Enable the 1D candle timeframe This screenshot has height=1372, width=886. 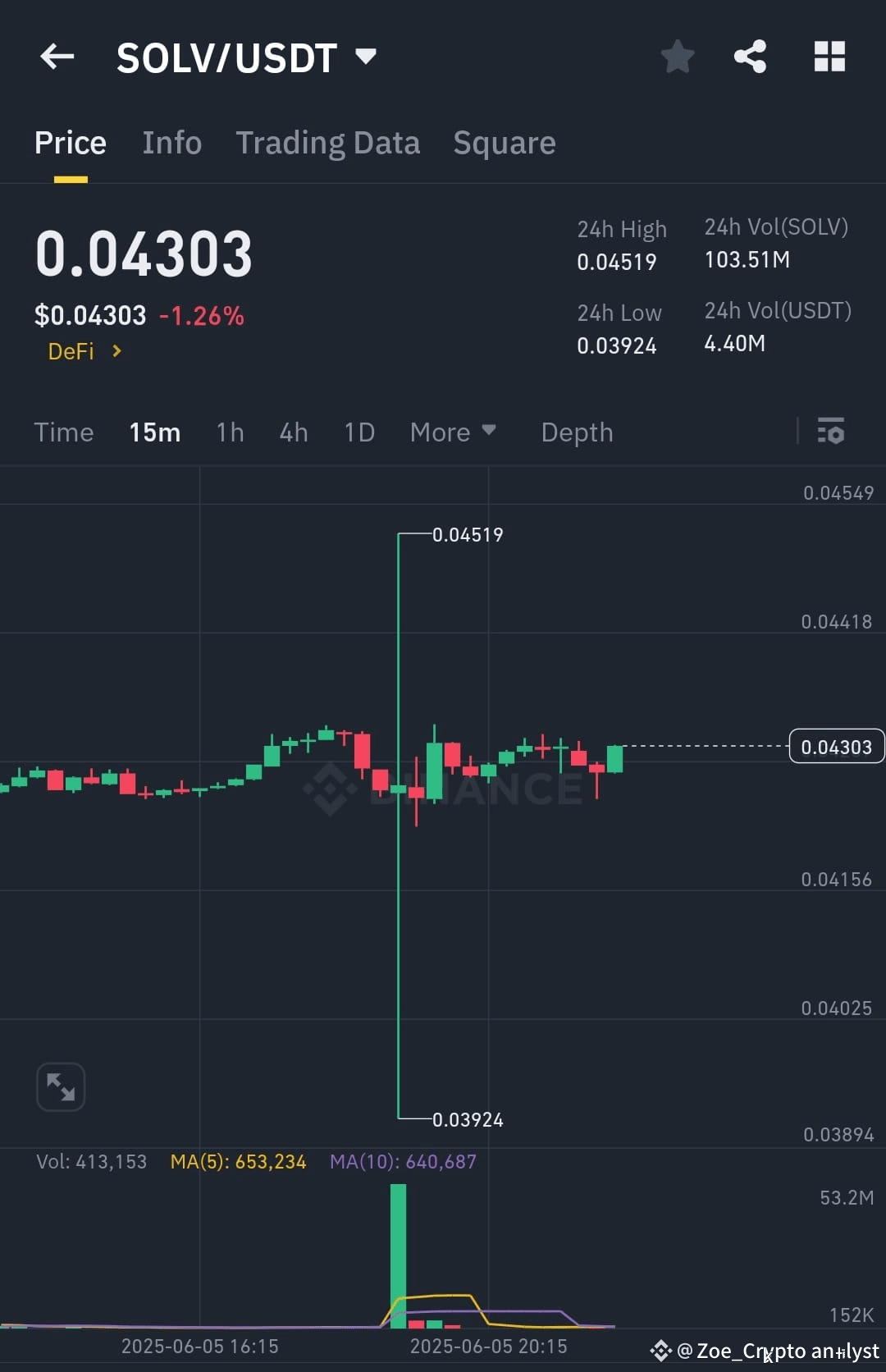tap(359, 432)
